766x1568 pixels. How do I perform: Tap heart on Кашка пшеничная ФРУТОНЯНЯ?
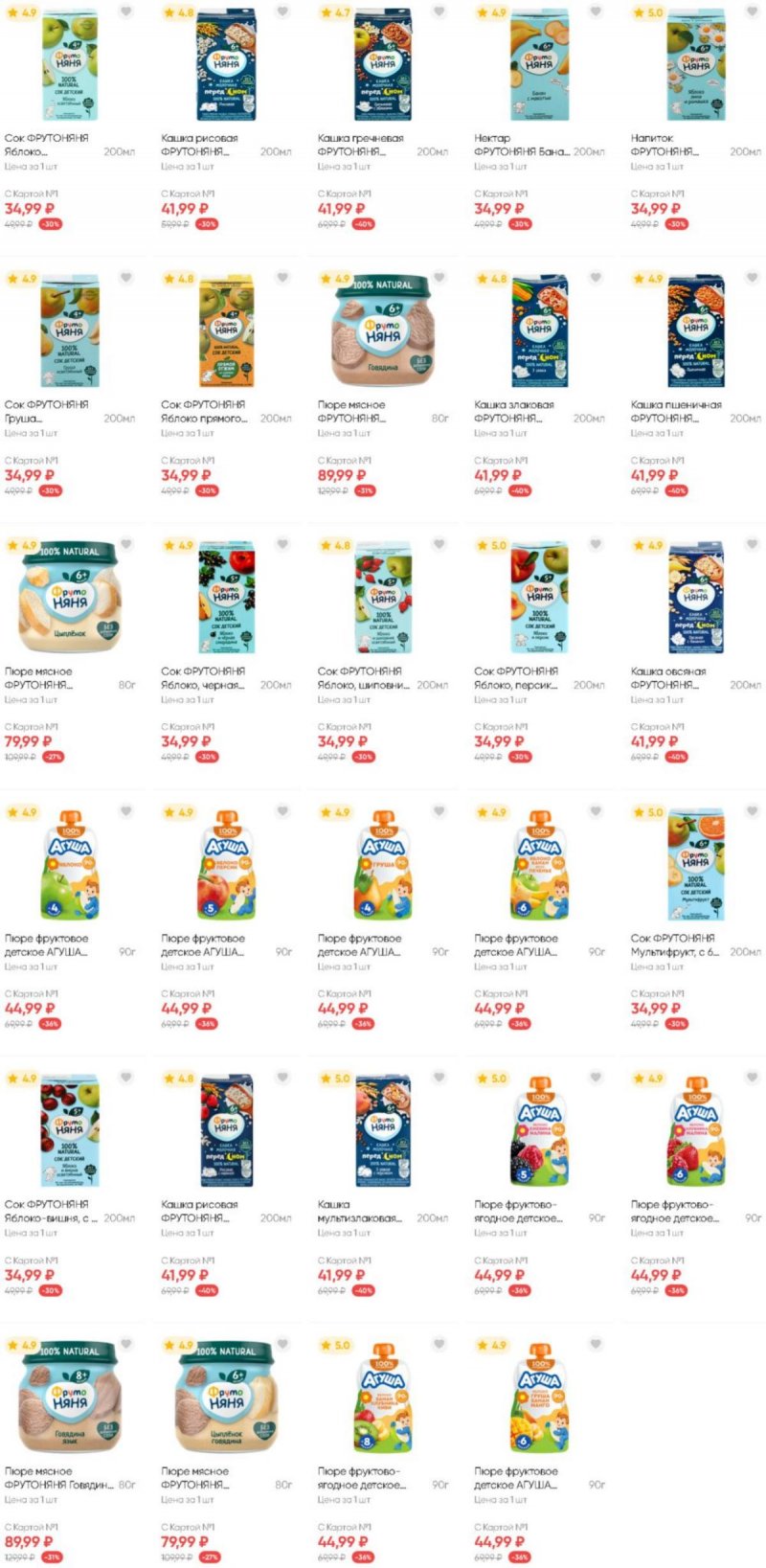point(752,278)
